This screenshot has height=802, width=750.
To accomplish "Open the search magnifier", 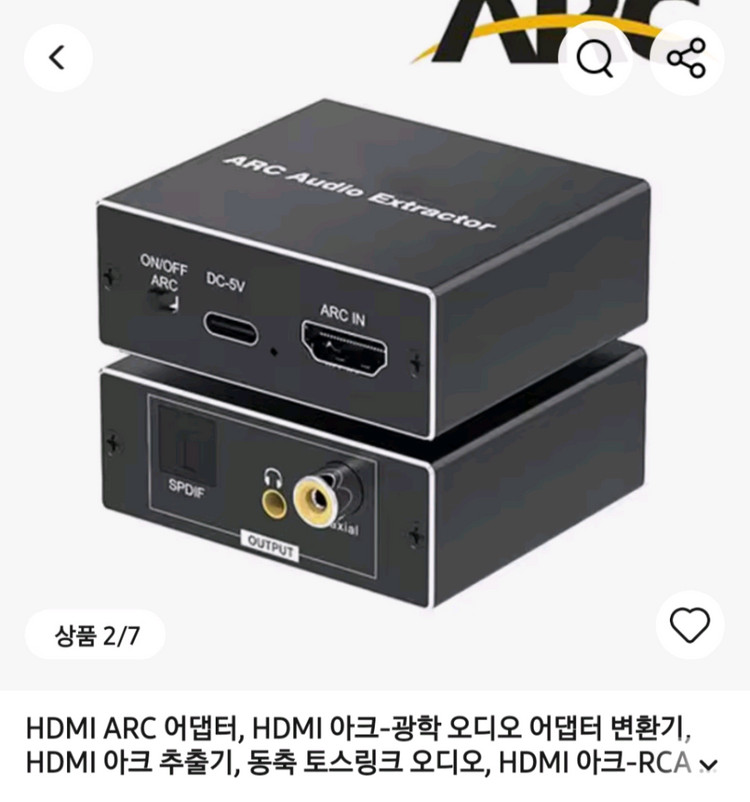I will click(x=595, y=58).
